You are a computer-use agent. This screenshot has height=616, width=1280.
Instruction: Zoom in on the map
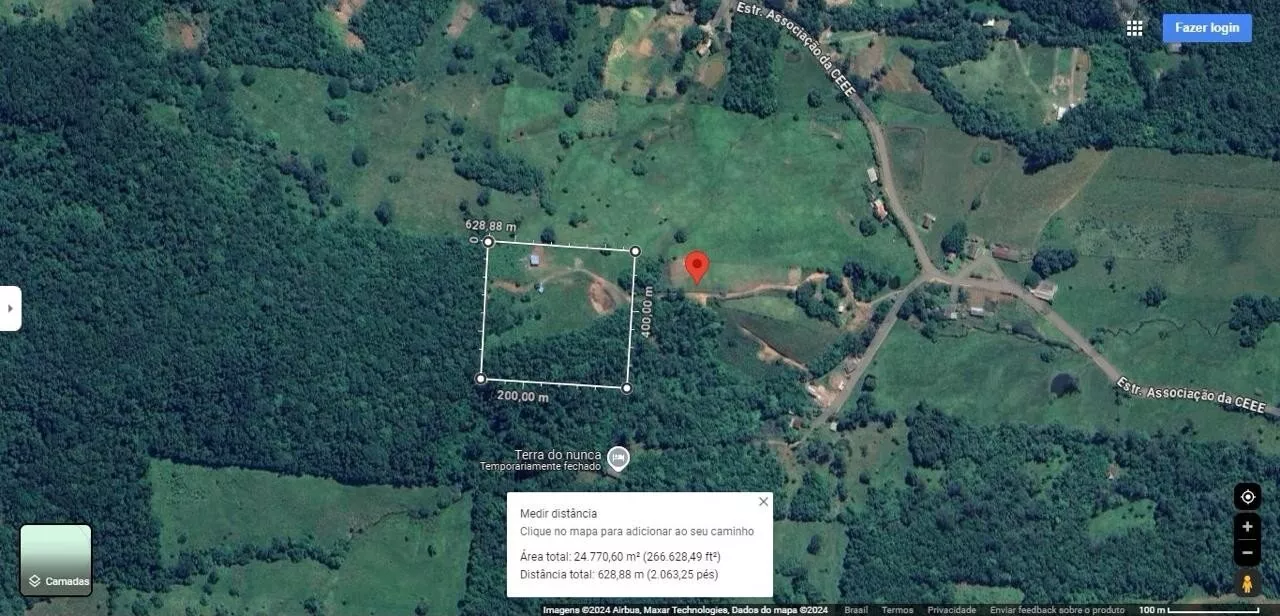[1247, 527]
